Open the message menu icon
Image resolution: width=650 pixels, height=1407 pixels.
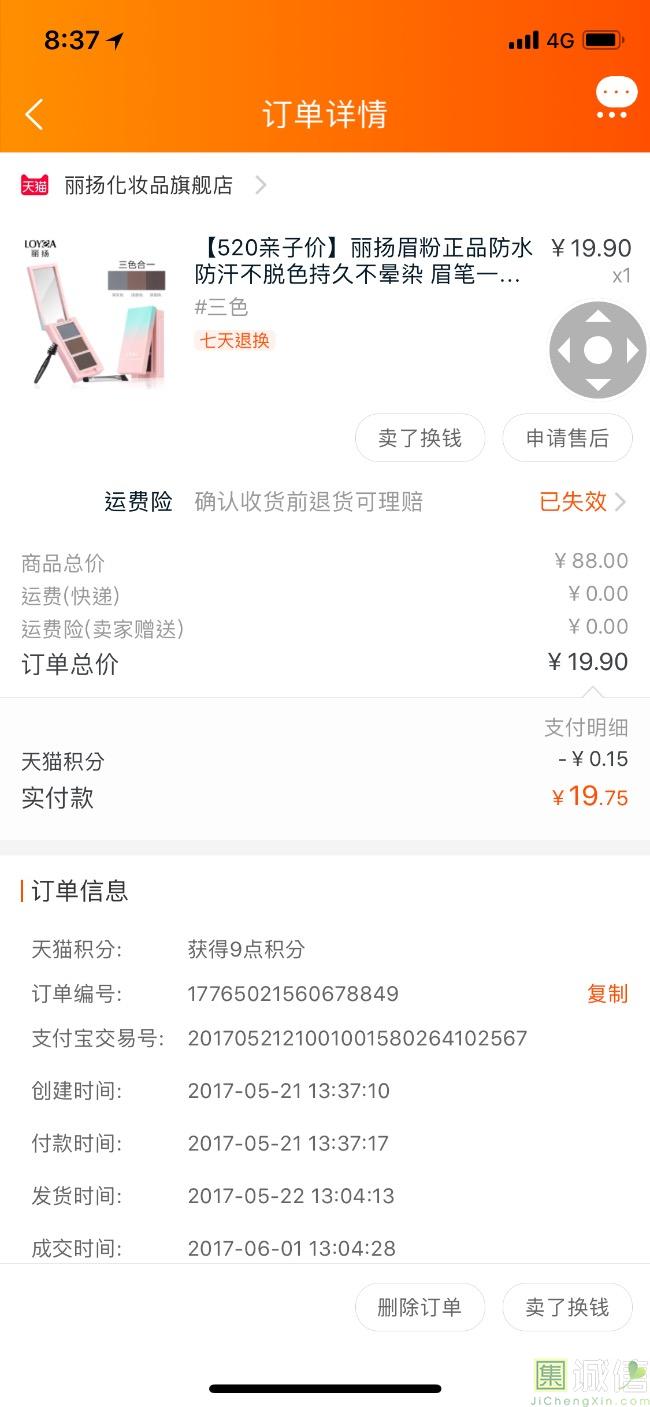pos(615,99)
